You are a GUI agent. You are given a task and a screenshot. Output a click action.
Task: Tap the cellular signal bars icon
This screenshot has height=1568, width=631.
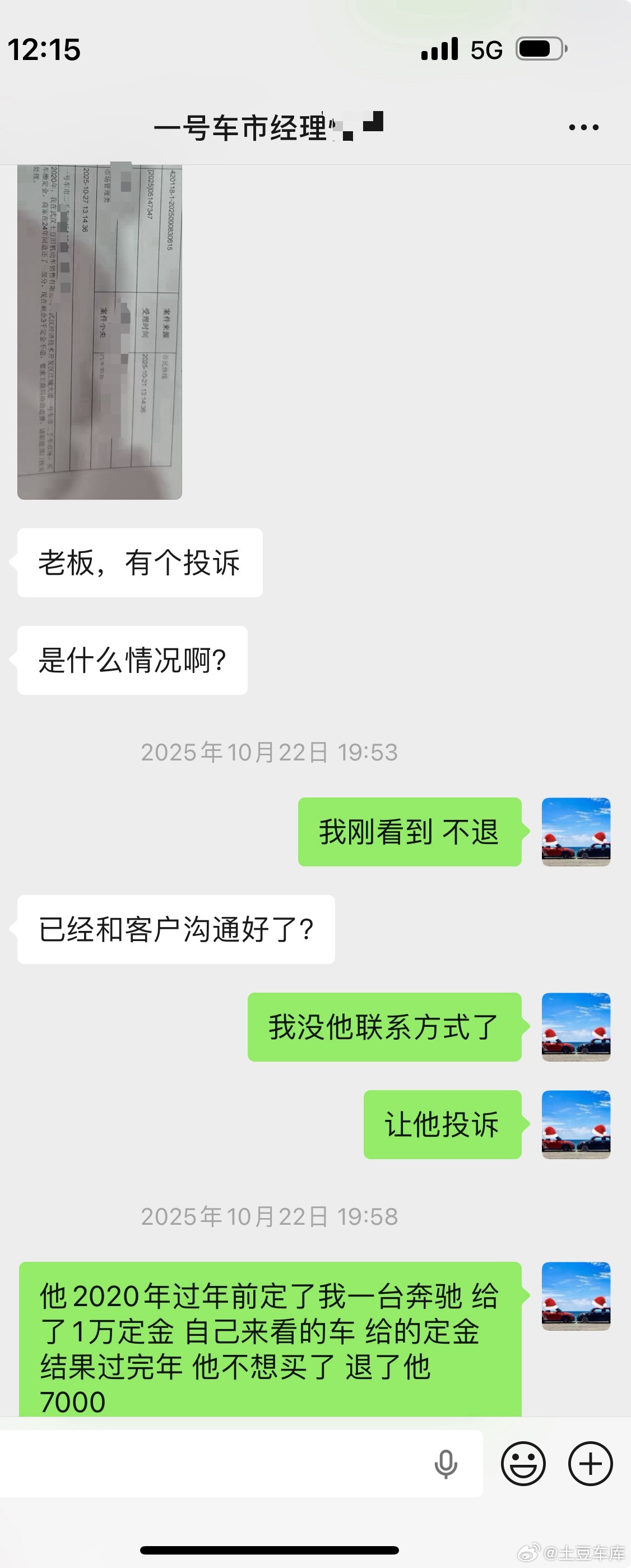[439, 50]
